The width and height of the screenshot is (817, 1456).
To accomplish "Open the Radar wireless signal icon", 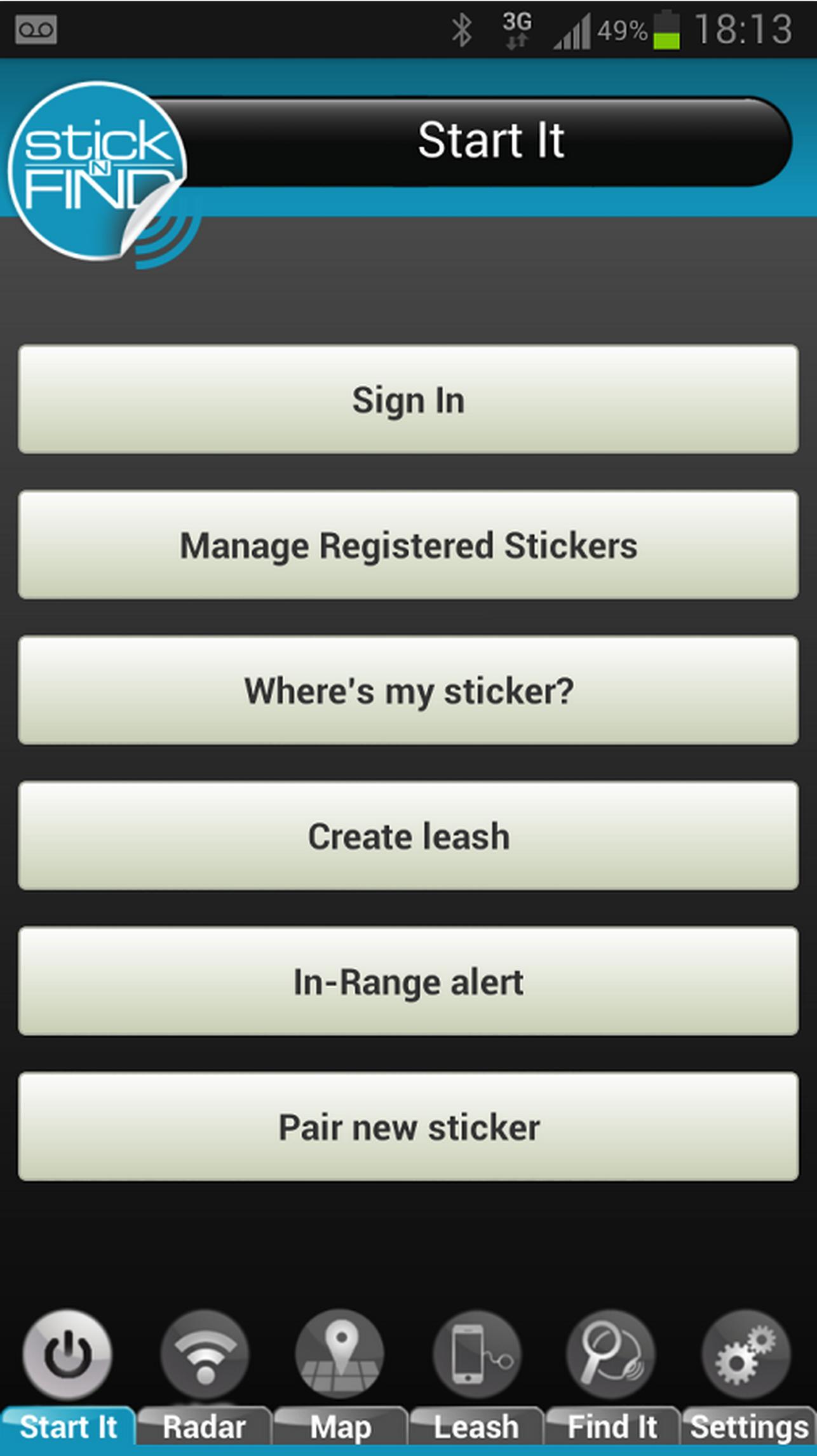I will coord(204,1358).
